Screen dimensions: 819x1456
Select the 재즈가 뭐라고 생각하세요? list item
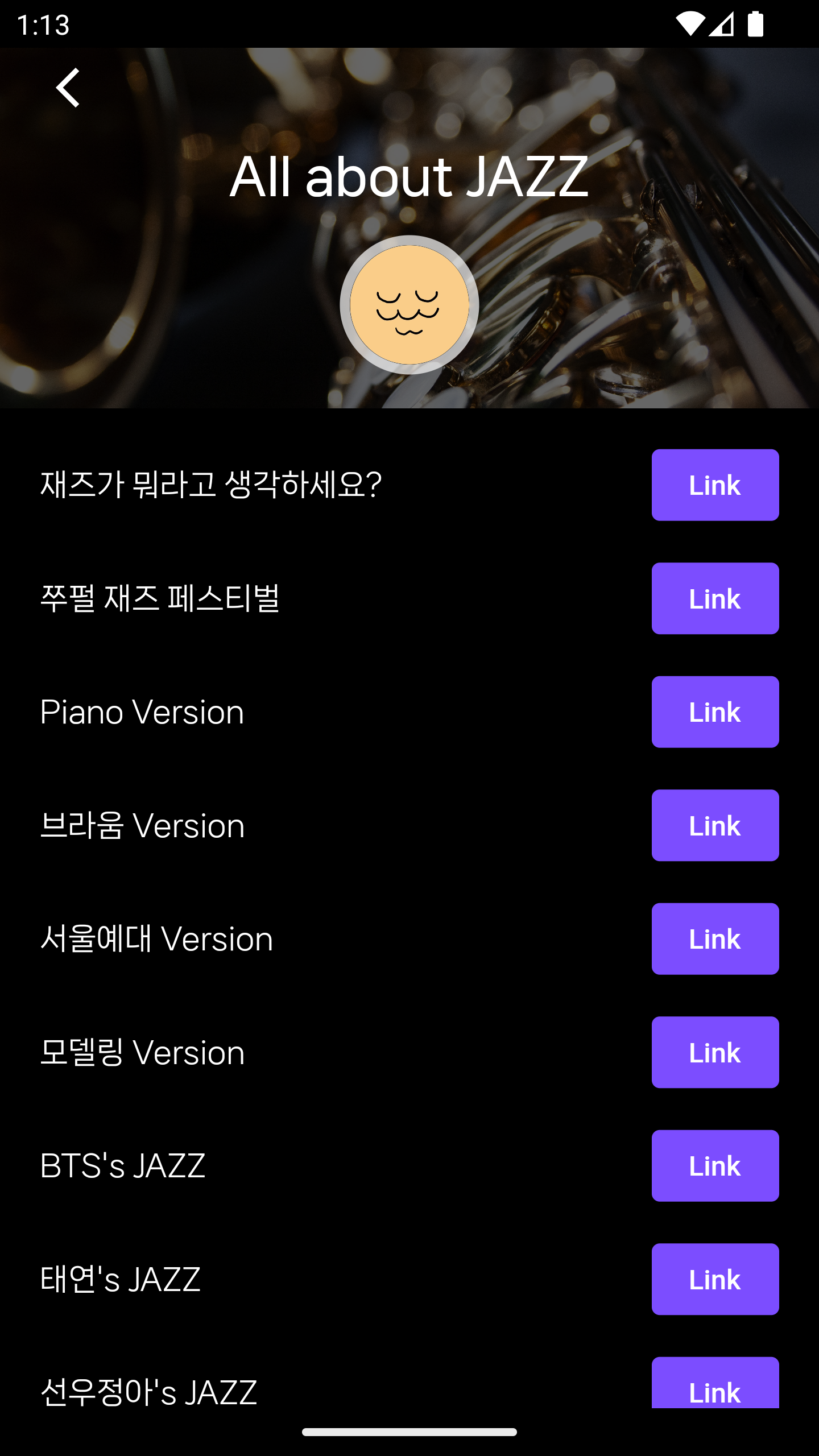tap(212, 485)
